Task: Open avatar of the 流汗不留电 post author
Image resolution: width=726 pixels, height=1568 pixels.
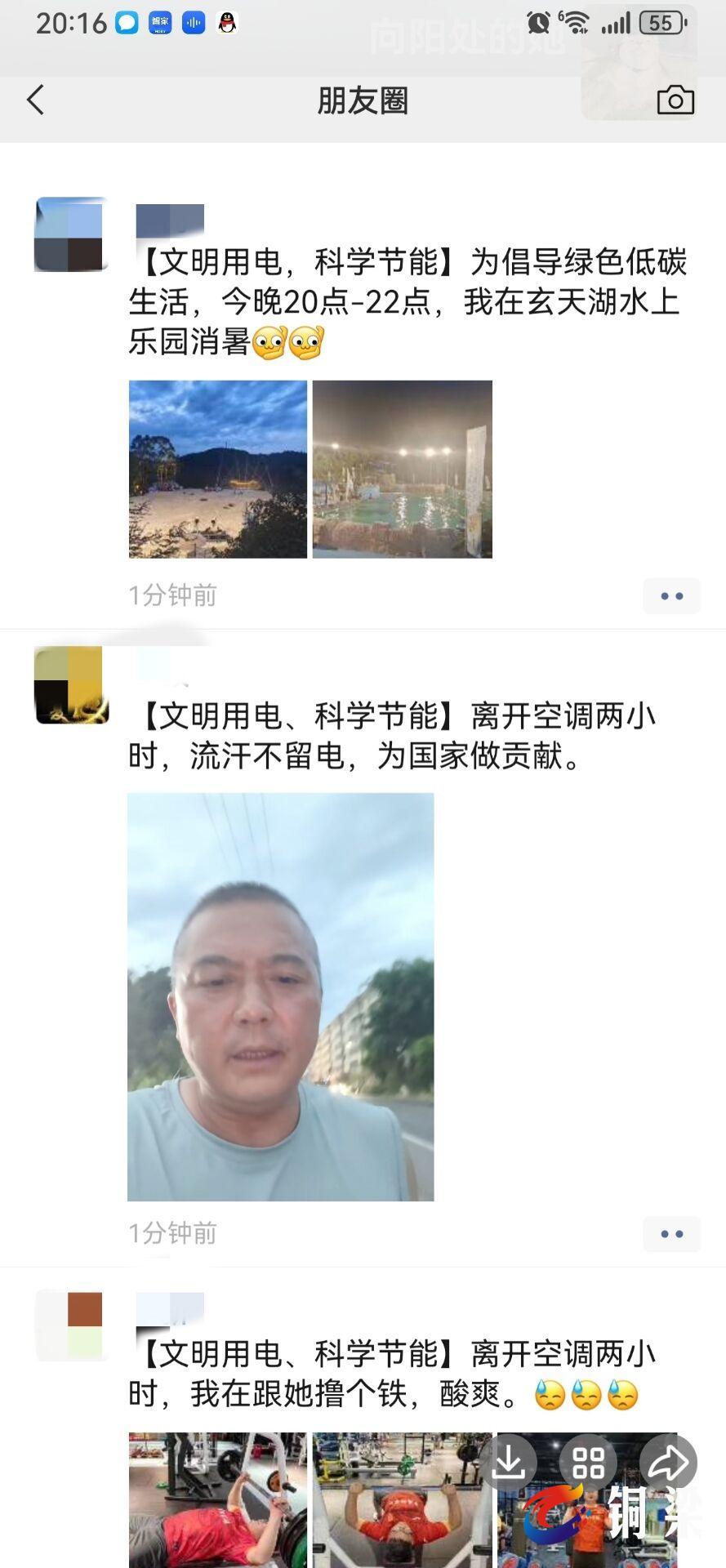Action: (x=71, y=685)
